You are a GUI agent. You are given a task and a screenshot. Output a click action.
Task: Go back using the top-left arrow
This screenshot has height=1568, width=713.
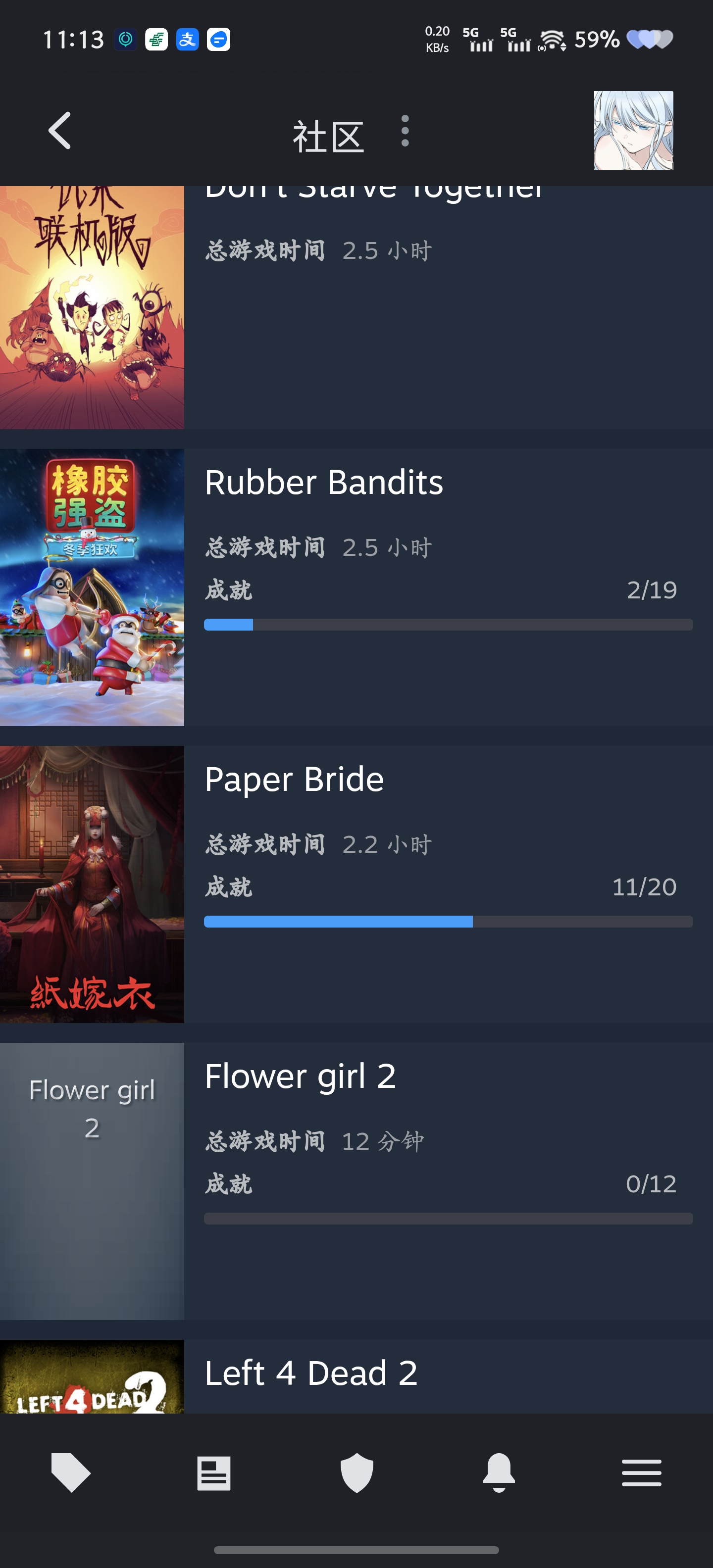click(60, 130)
